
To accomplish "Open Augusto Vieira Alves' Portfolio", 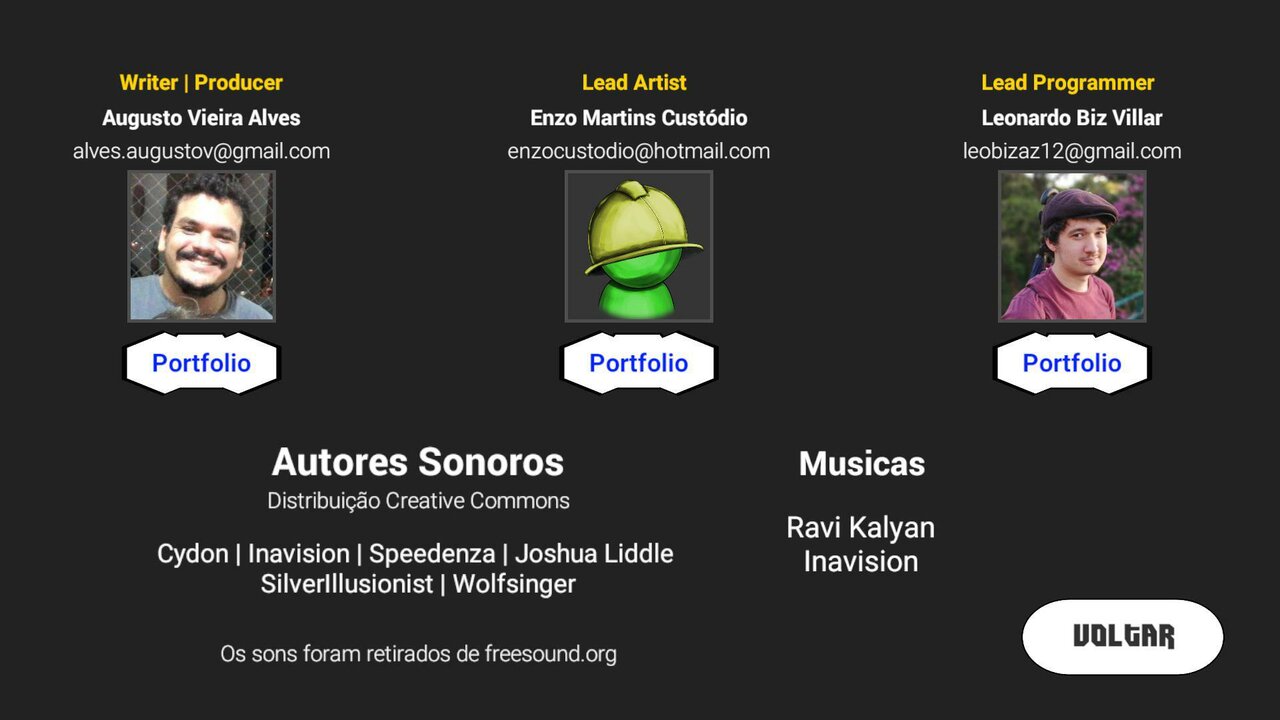I will 201,363.
